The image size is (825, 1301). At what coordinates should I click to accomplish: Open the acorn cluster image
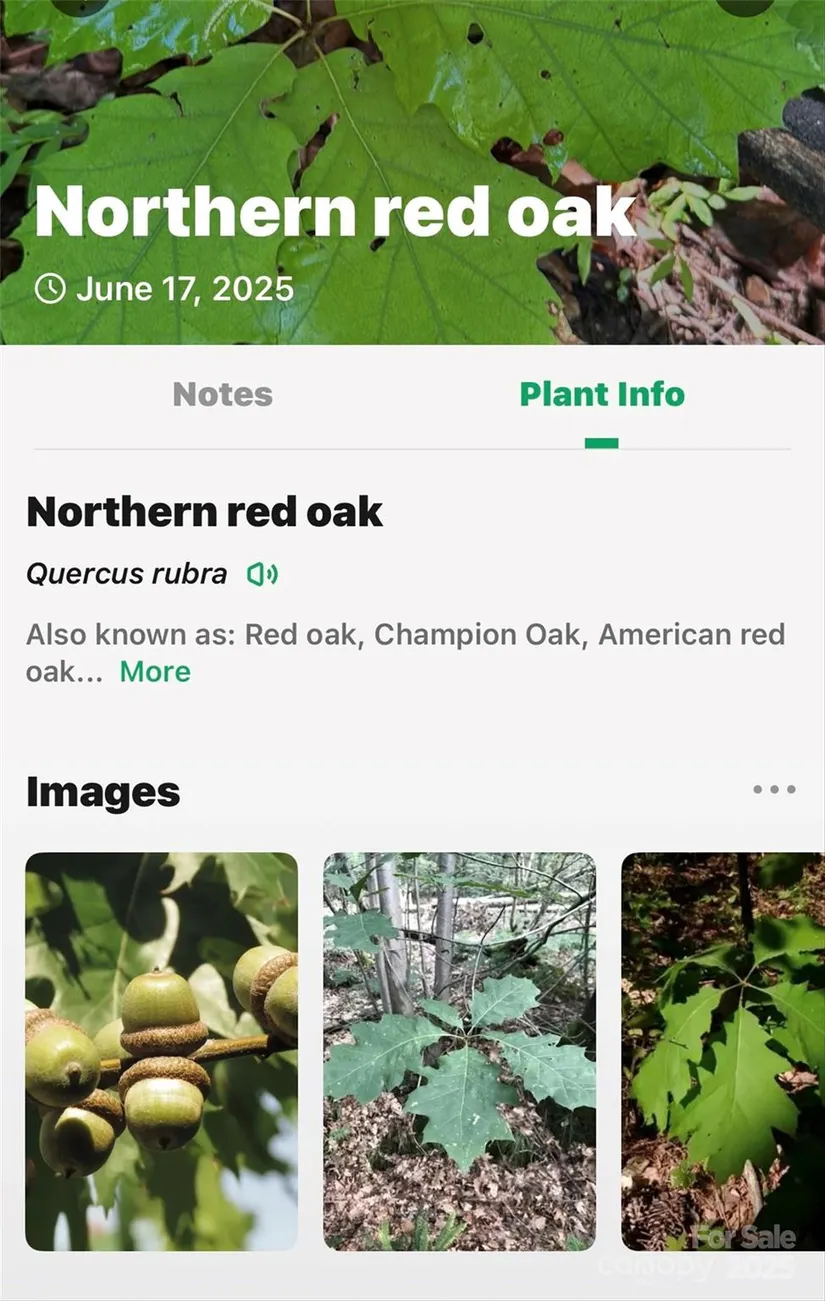161,1051
